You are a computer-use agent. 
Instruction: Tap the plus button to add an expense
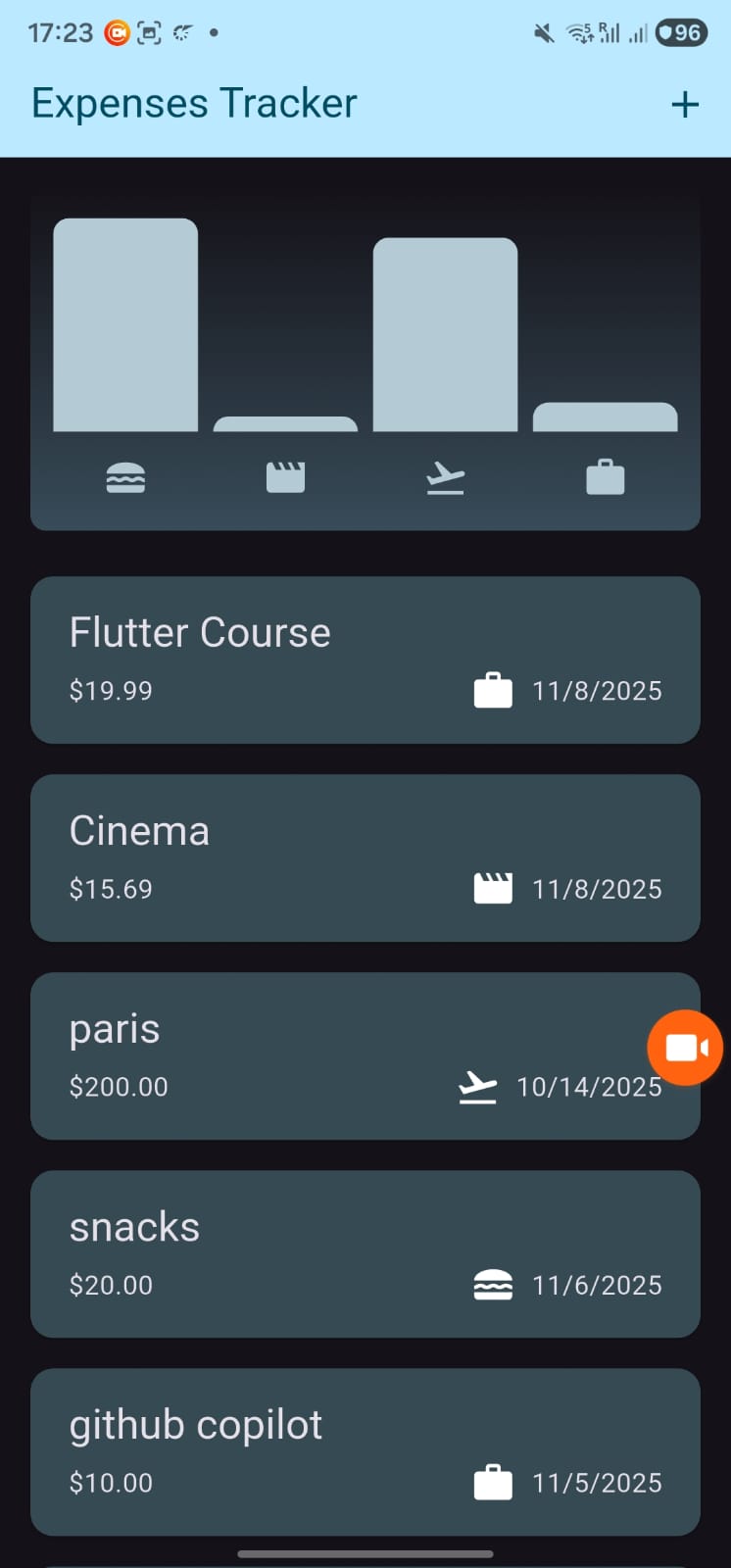click(x=684, y=104)
